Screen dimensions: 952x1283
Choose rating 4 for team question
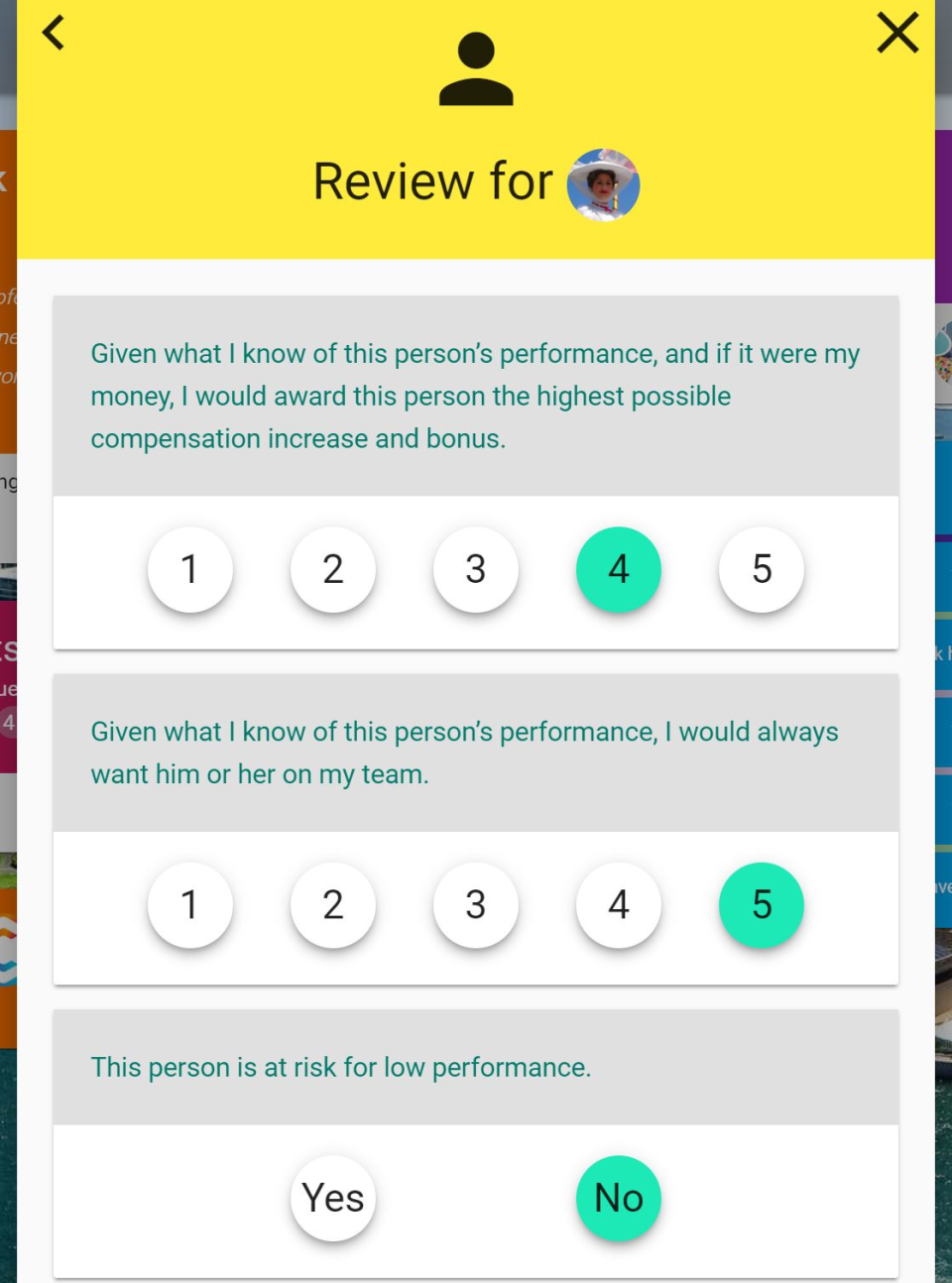point(619,904)
